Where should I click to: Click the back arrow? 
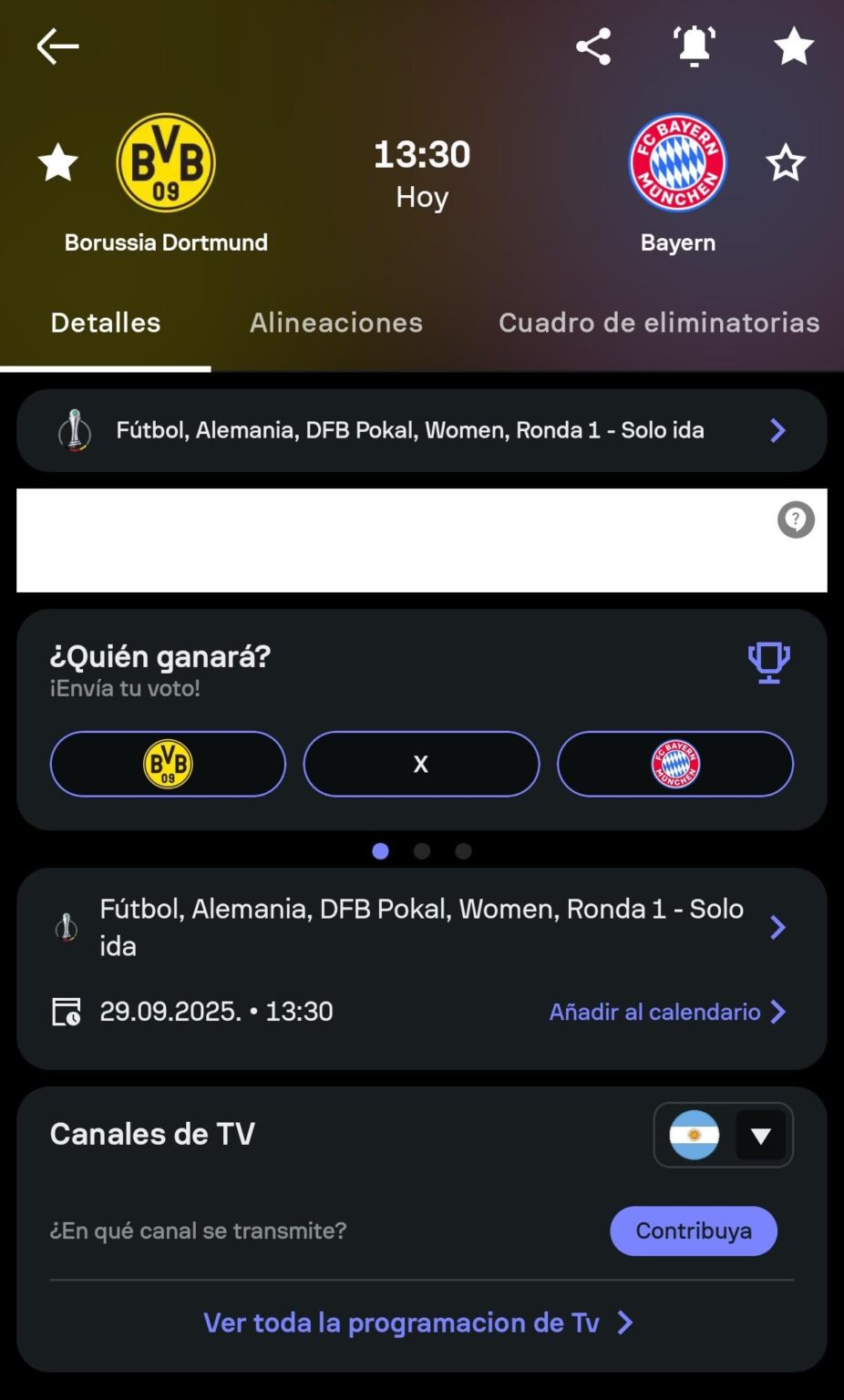pyautogui.click(x=57, y=46)
